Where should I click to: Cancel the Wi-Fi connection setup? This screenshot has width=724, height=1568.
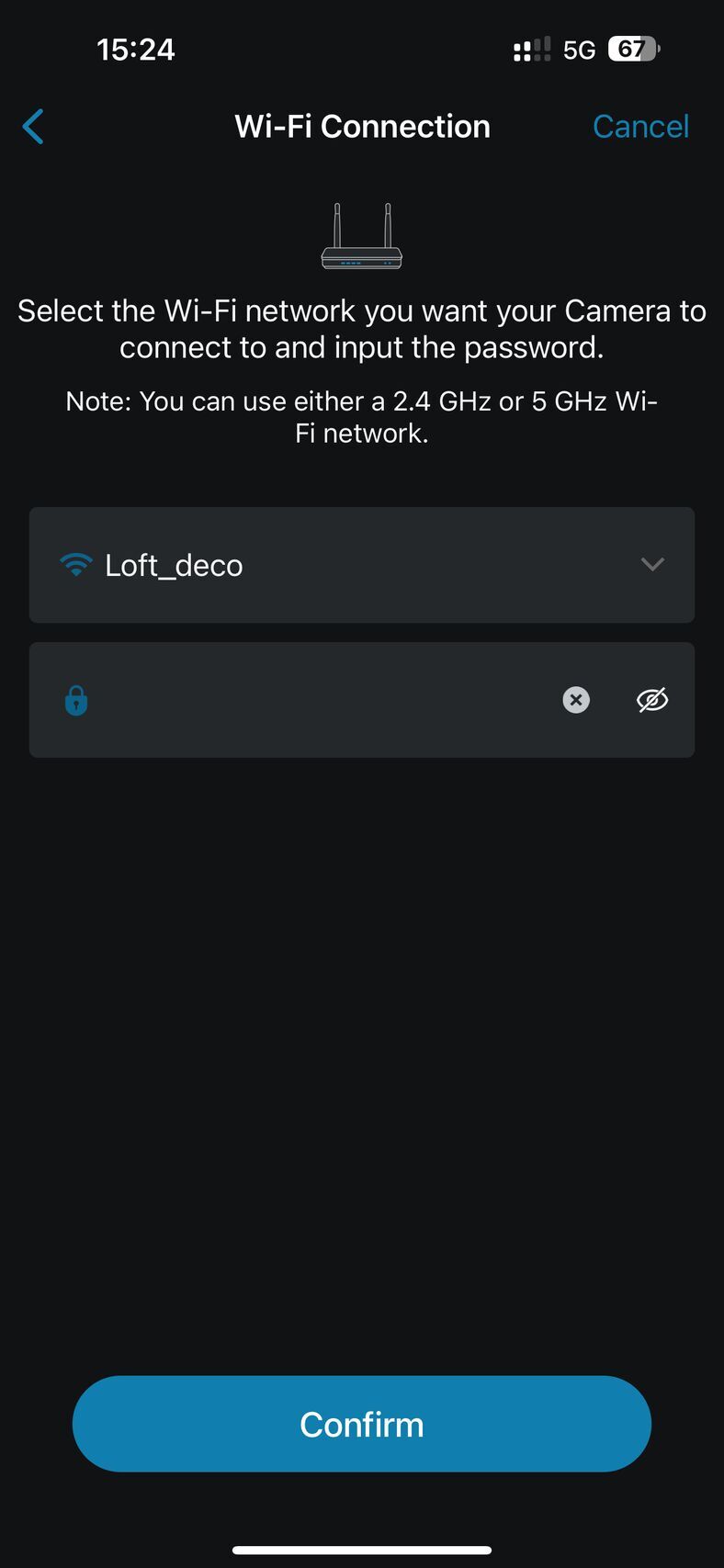640,127
